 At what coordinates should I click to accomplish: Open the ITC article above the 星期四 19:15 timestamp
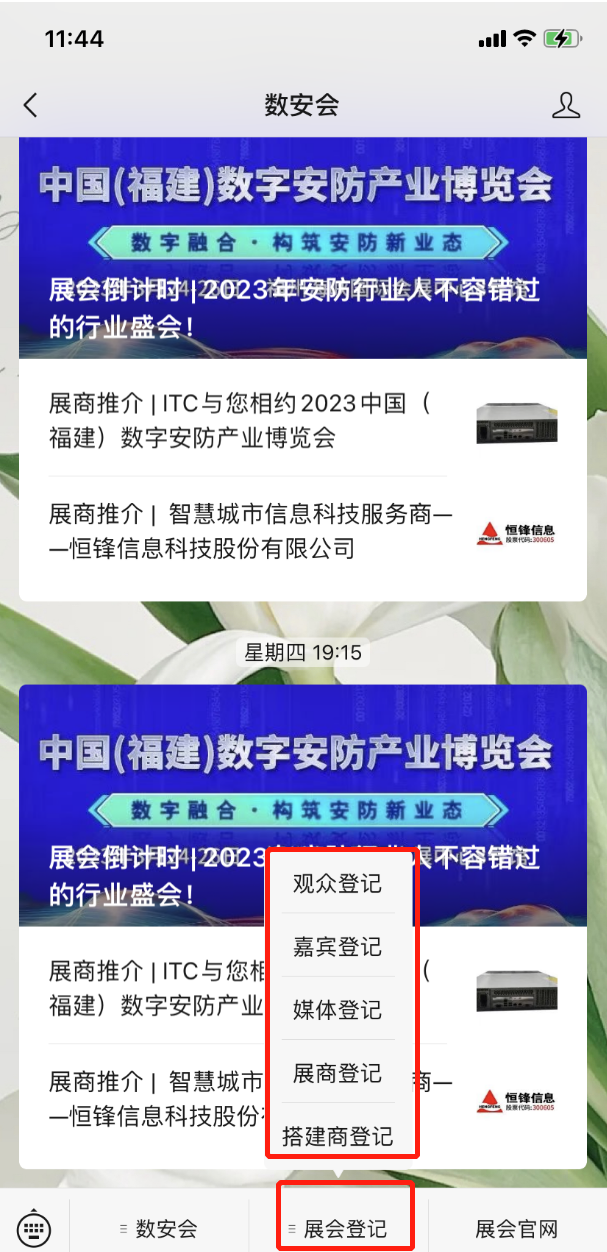pyautogui.click(x=303, y=420)
